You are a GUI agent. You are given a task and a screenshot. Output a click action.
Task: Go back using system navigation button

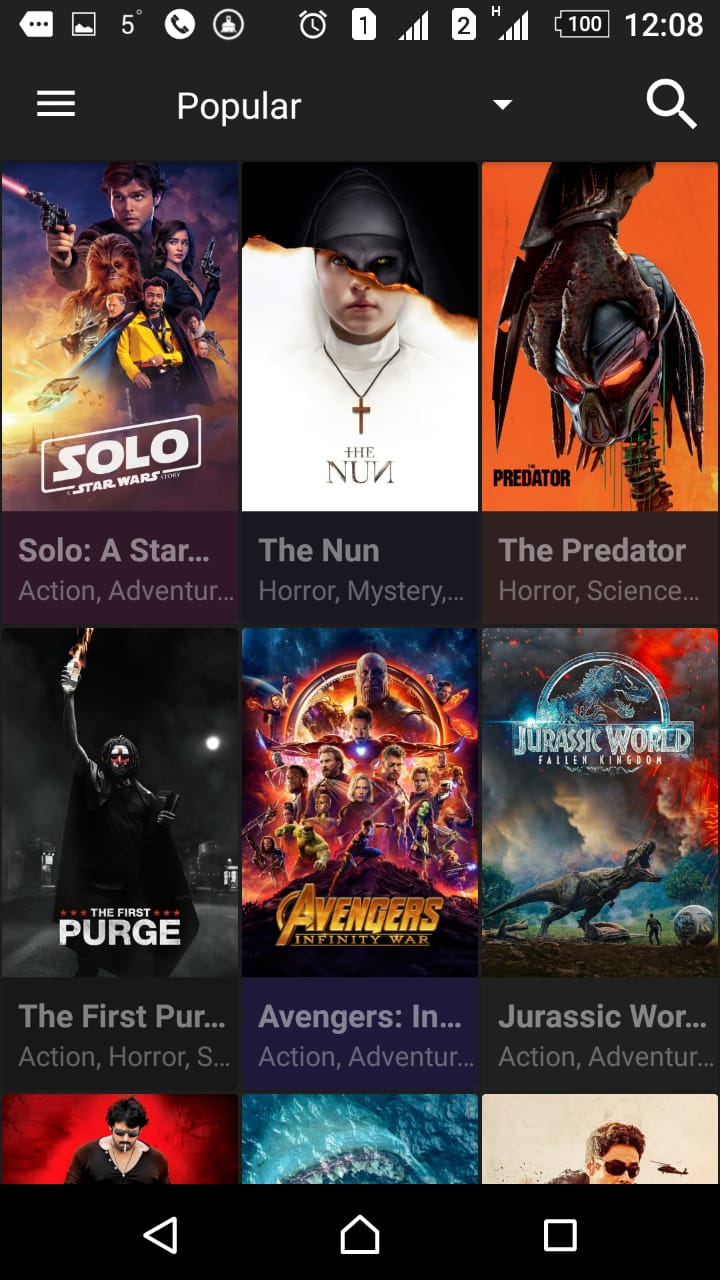[160, 1235]
